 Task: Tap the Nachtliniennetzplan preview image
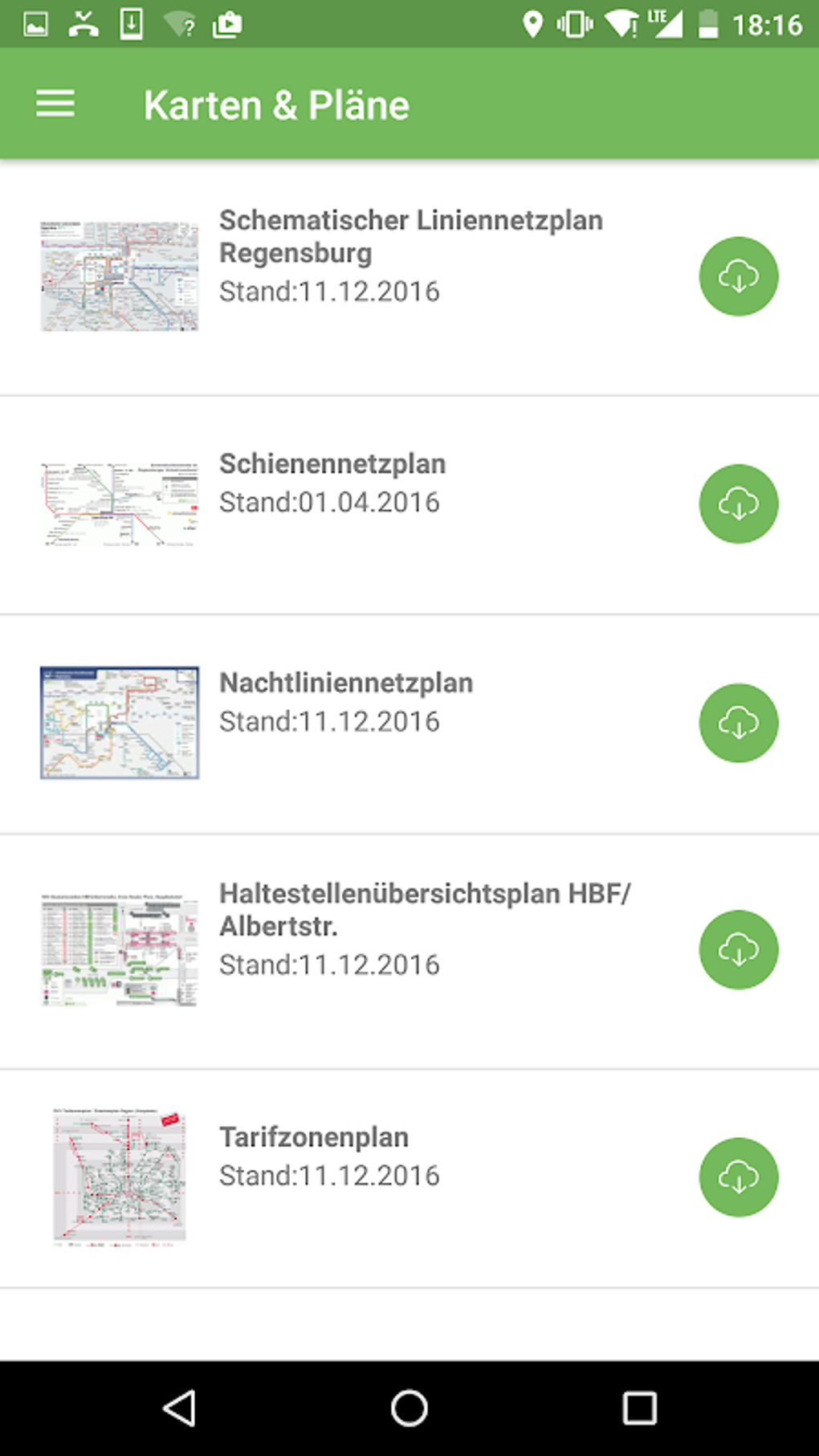pyautogui.click(x=118, y=723)
